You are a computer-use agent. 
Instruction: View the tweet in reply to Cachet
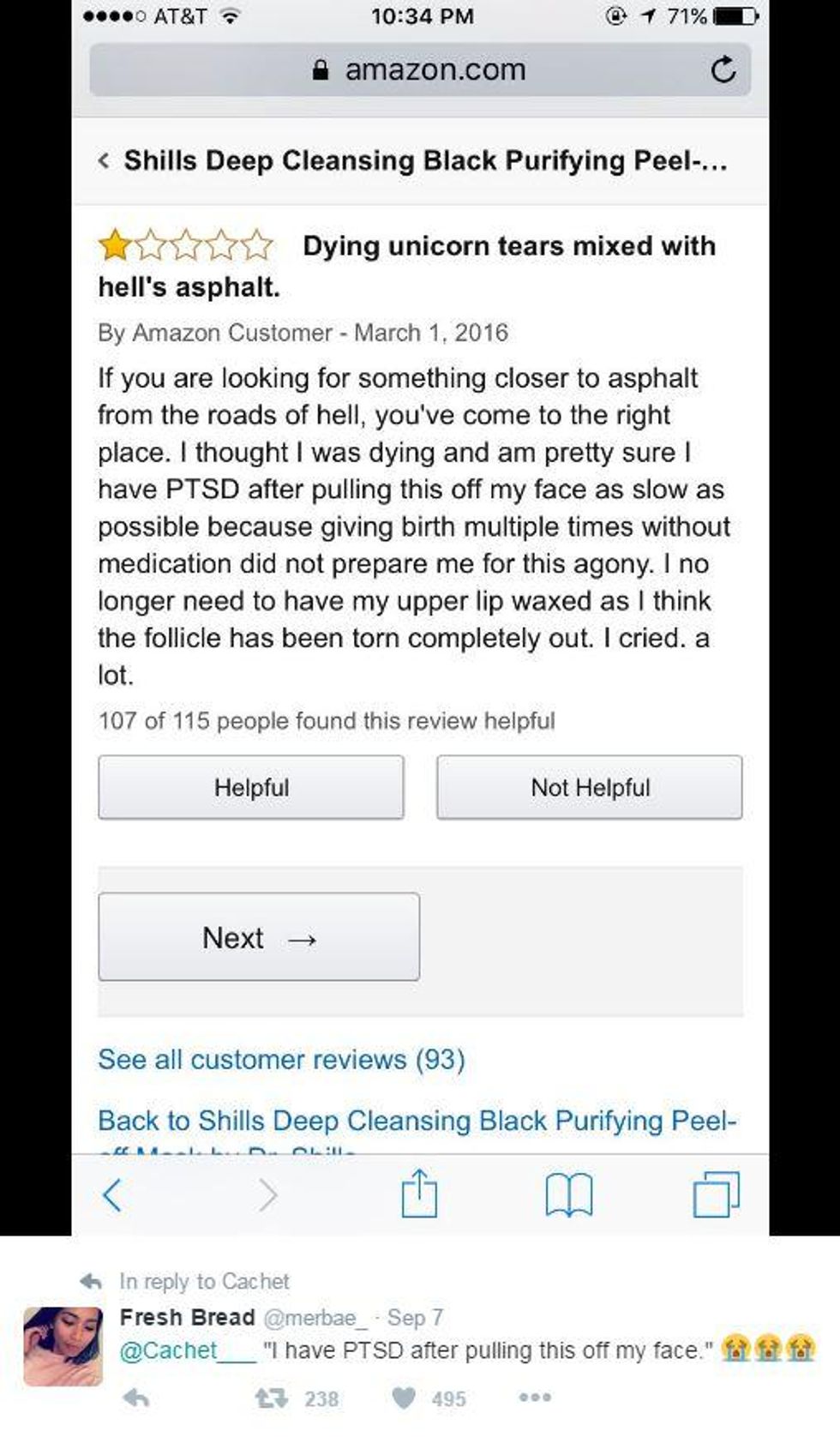pos(204,1281)
